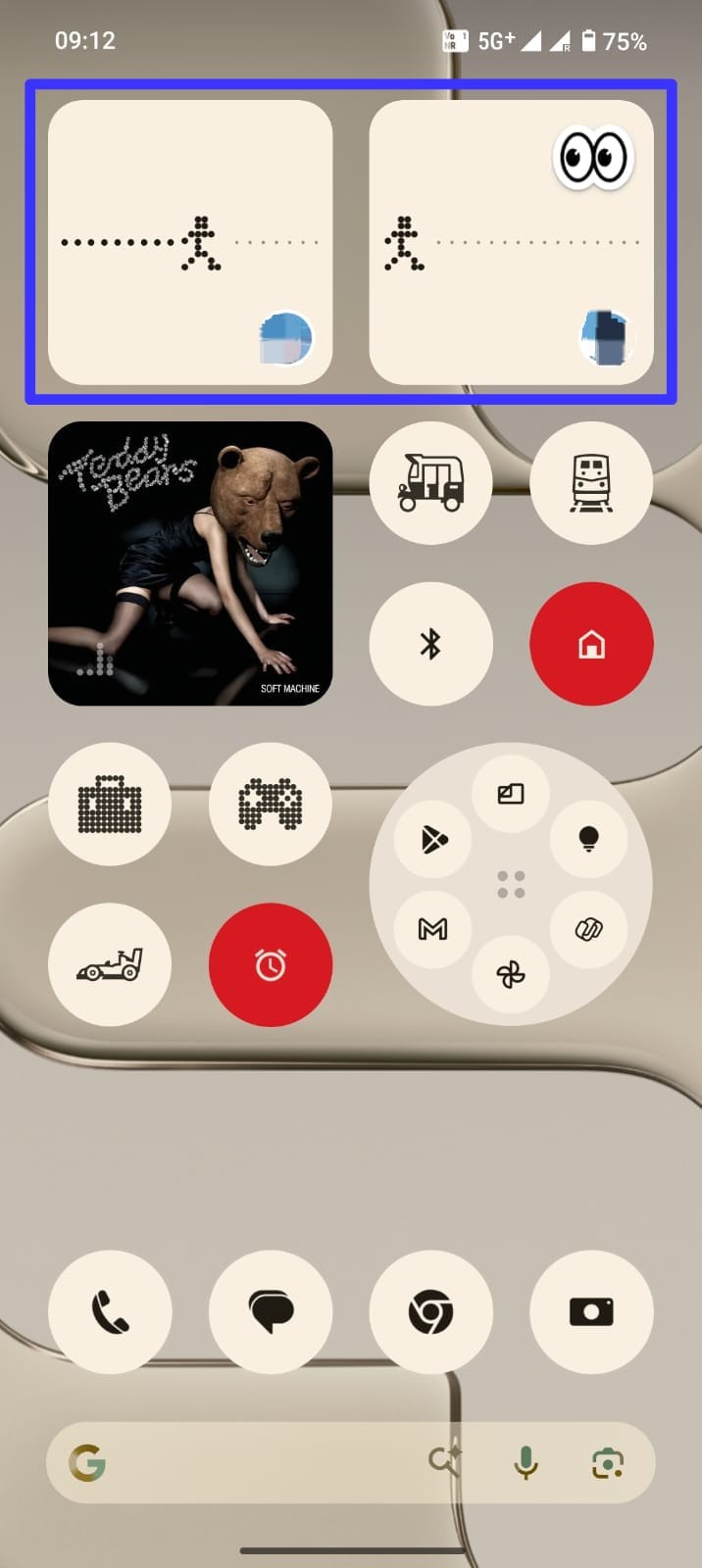Open the red alarm clock app
This screenshot has width=702, height=1568.
coord(271,964)
